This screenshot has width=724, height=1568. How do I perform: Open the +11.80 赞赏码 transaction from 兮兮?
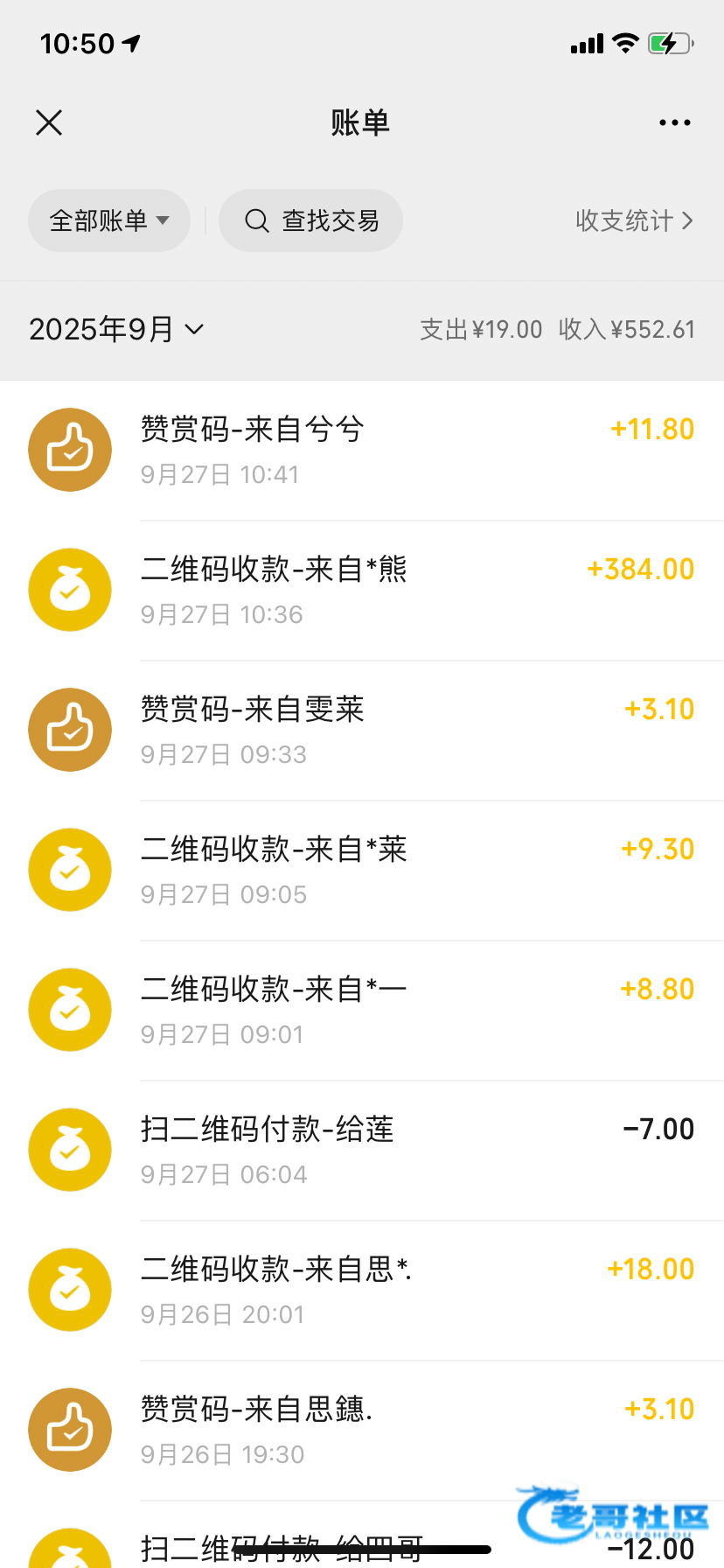click(362, 451)
